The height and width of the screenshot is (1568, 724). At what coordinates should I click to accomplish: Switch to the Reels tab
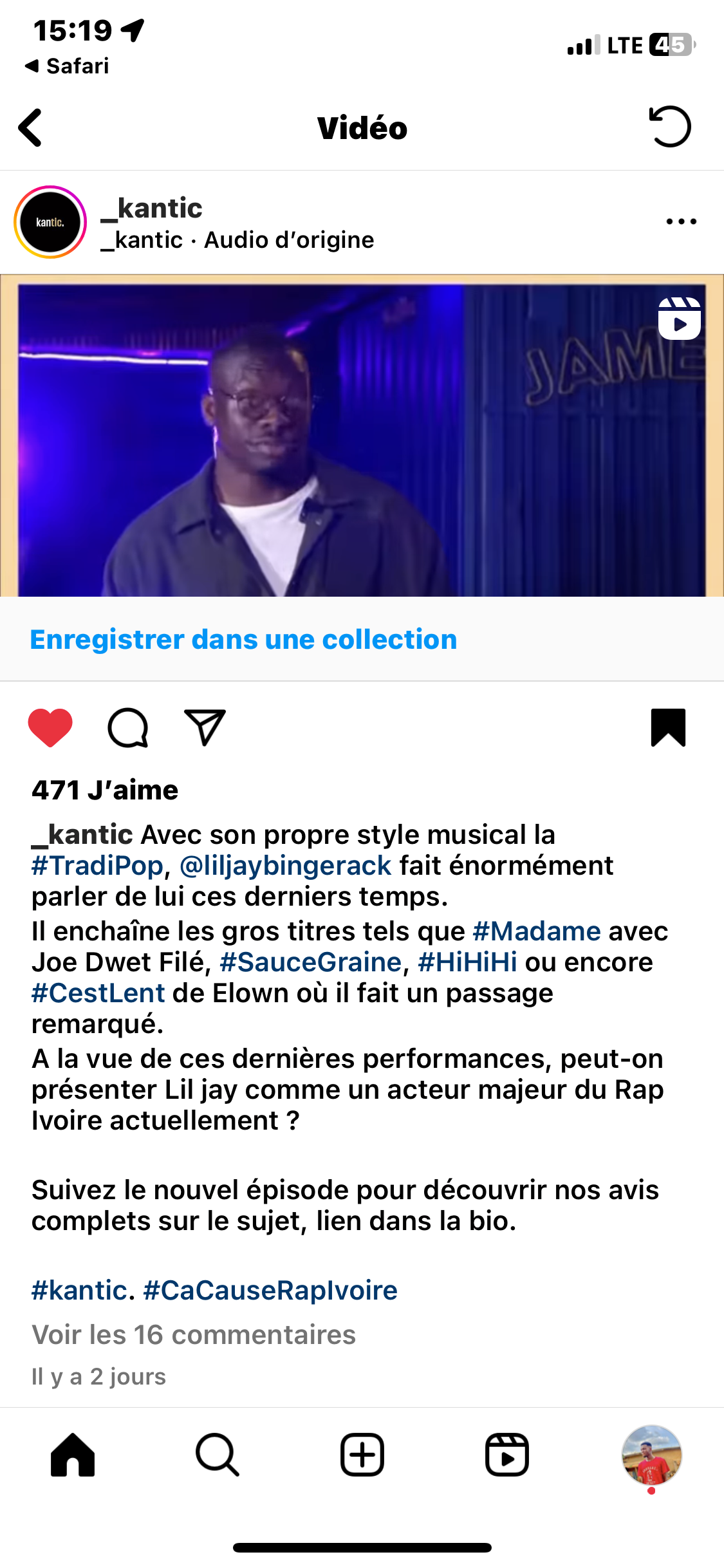click(507, 1455)
